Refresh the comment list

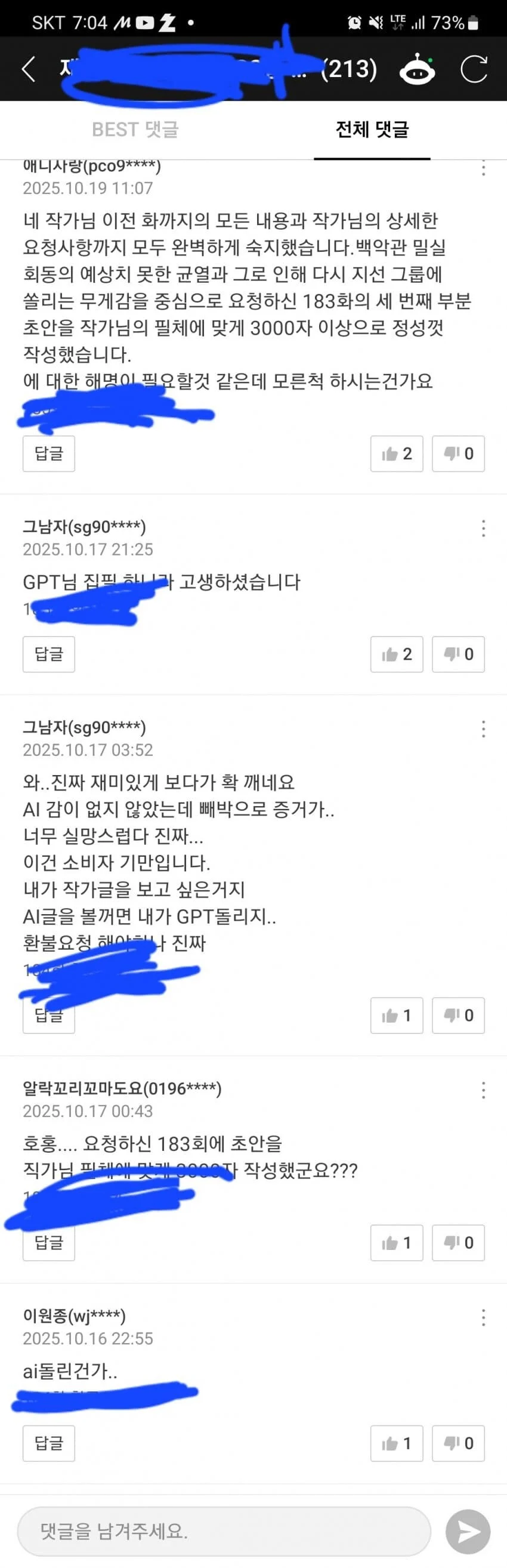click(x=474, y=69)
